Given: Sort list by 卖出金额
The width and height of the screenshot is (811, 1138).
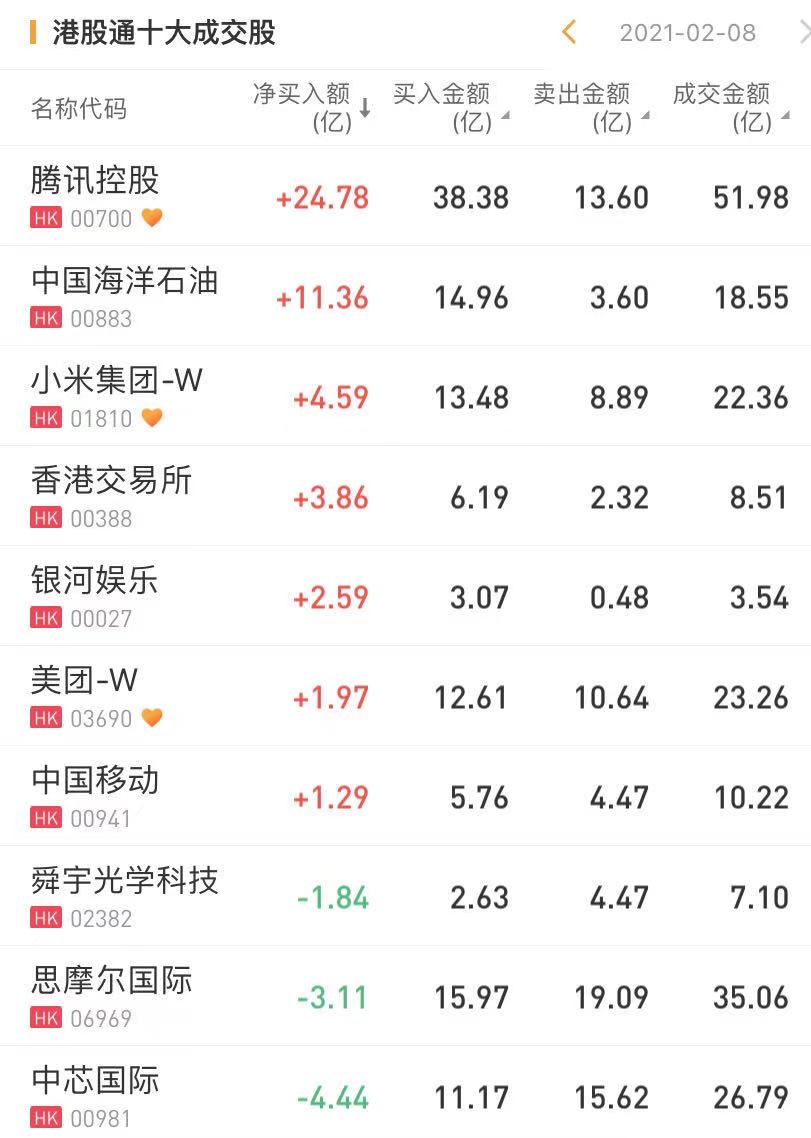Looking at the screenshot, I should 591,107.
